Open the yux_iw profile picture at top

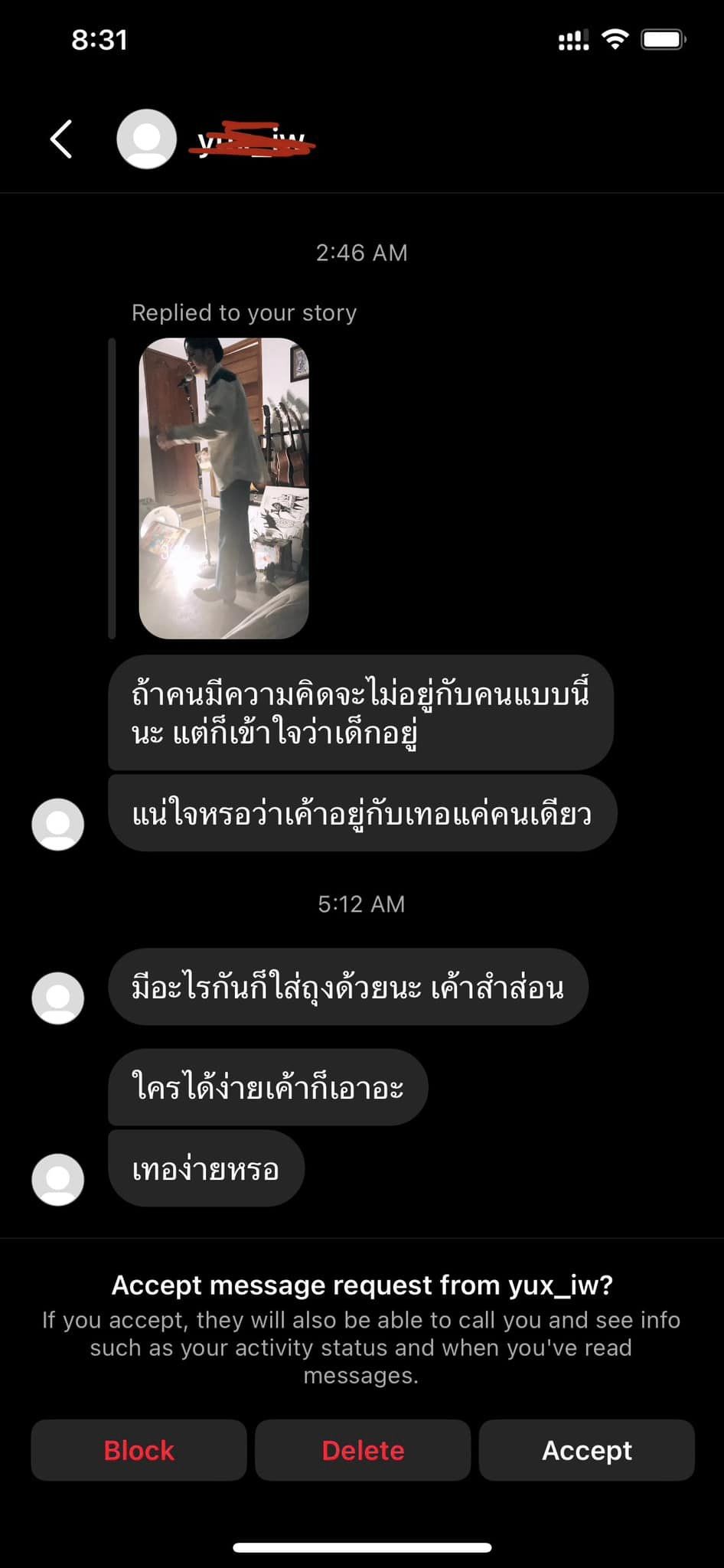pos(146,140)
